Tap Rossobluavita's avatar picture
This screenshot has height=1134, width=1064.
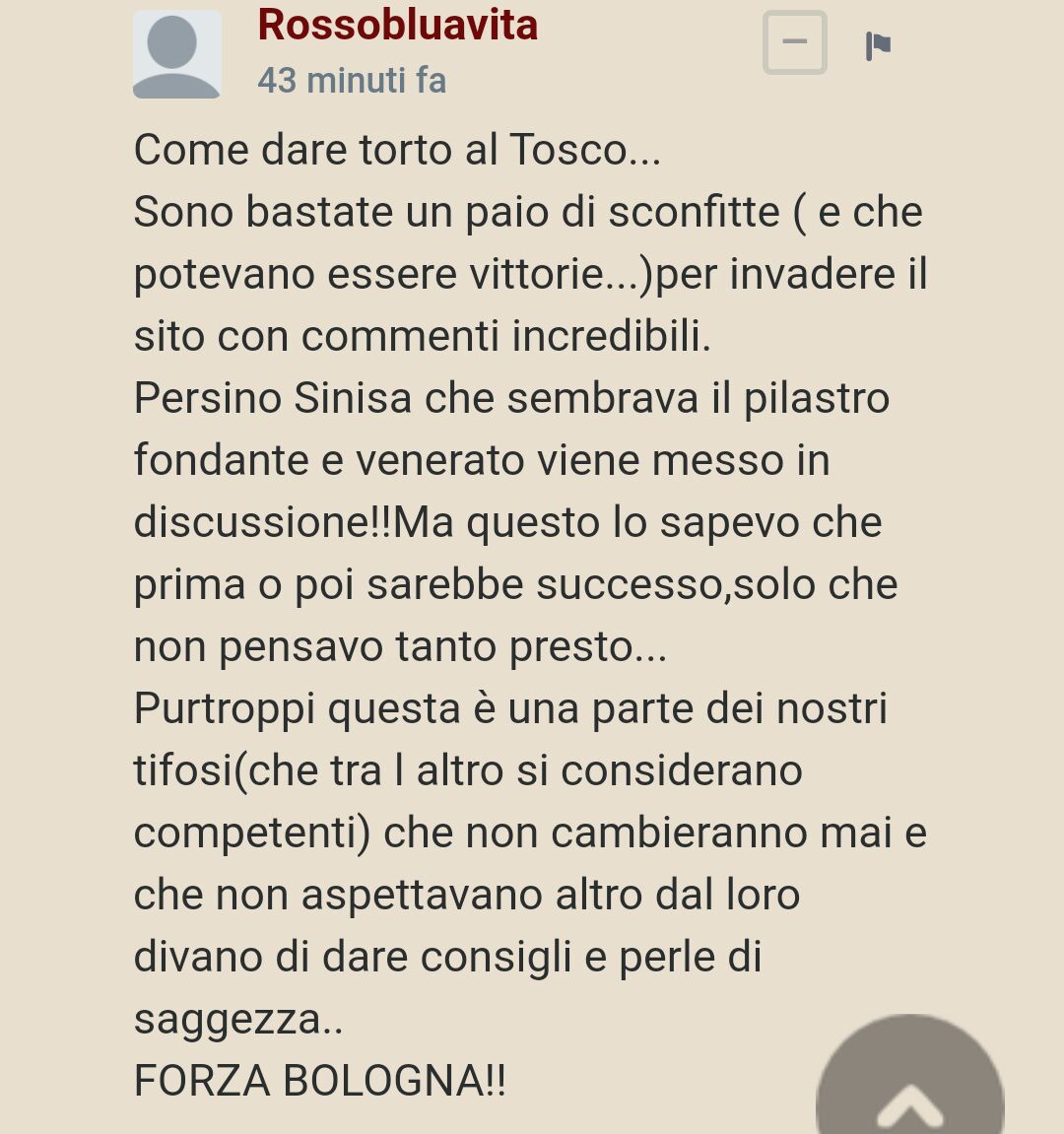[x=177, y=54]
